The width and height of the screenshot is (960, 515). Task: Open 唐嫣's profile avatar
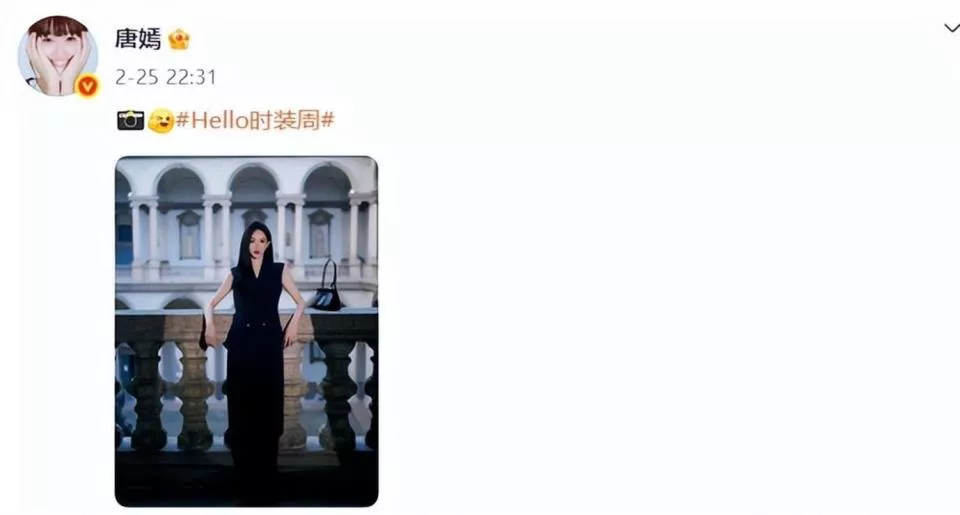point(57,57)
